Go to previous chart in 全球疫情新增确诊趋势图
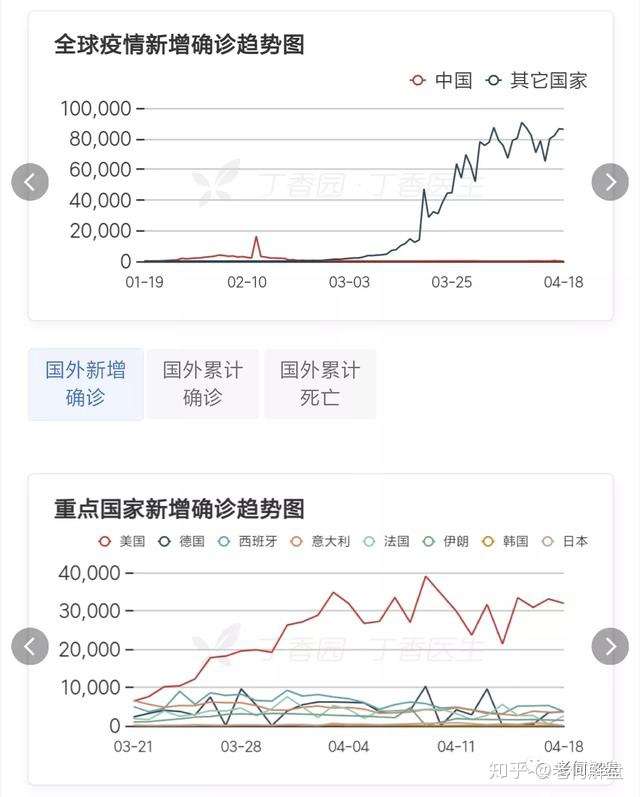The image size is (640, 797). 30,182
